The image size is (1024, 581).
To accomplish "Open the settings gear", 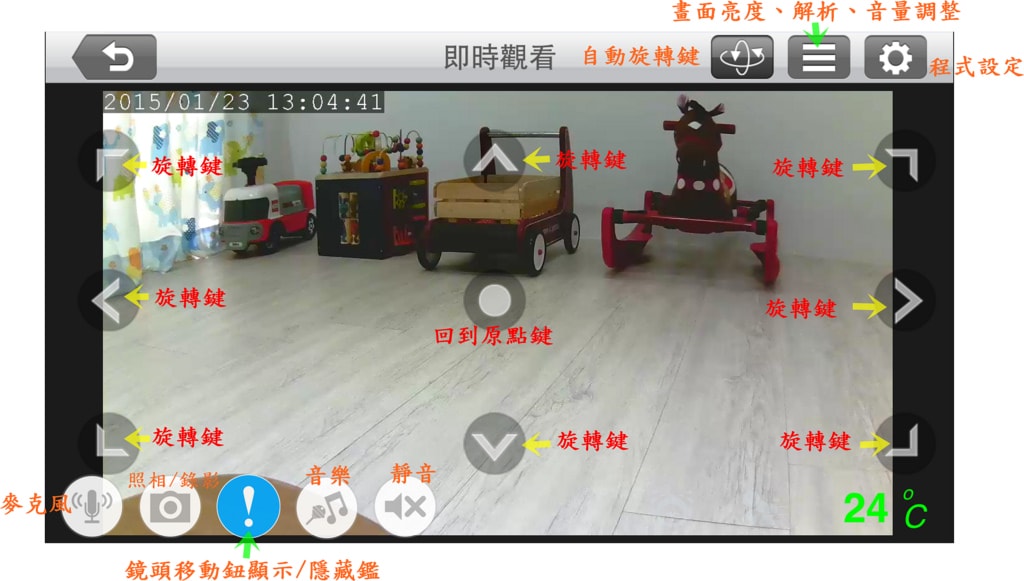I will (x=894, y=58).
